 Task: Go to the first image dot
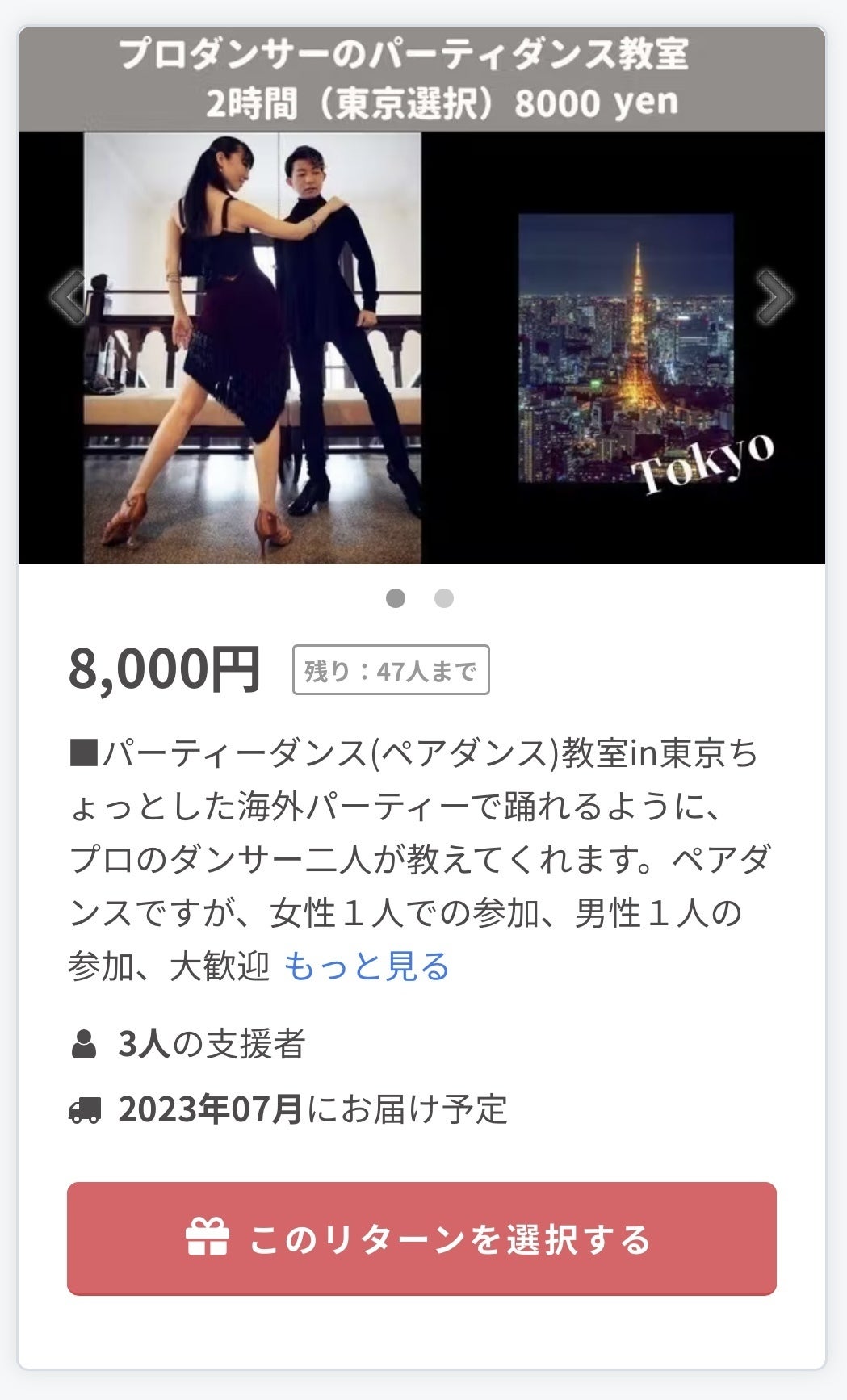(x=396, y=598)
